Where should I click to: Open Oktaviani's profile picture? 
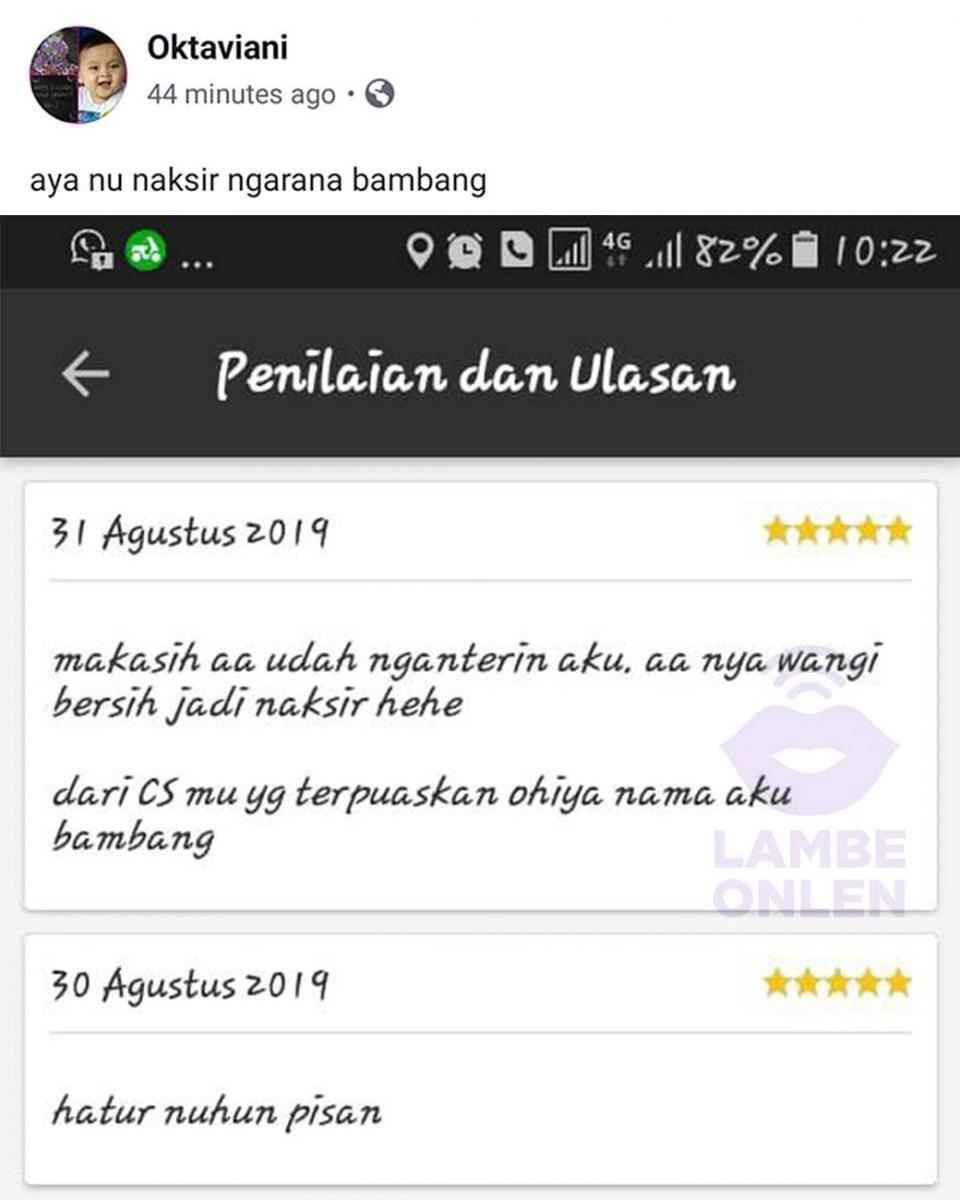tap(78, 75)
